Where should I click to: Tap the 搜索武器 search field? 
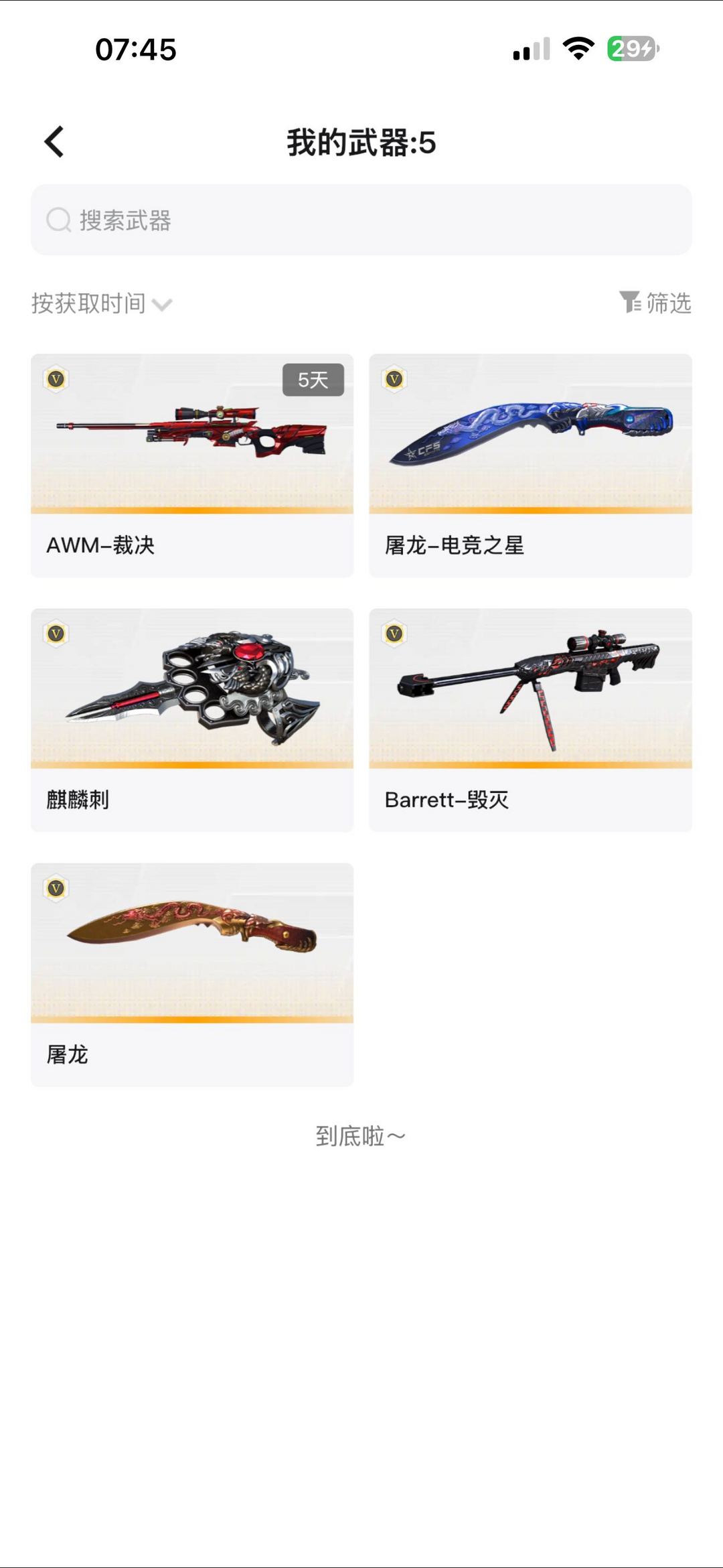click(361, 220)
